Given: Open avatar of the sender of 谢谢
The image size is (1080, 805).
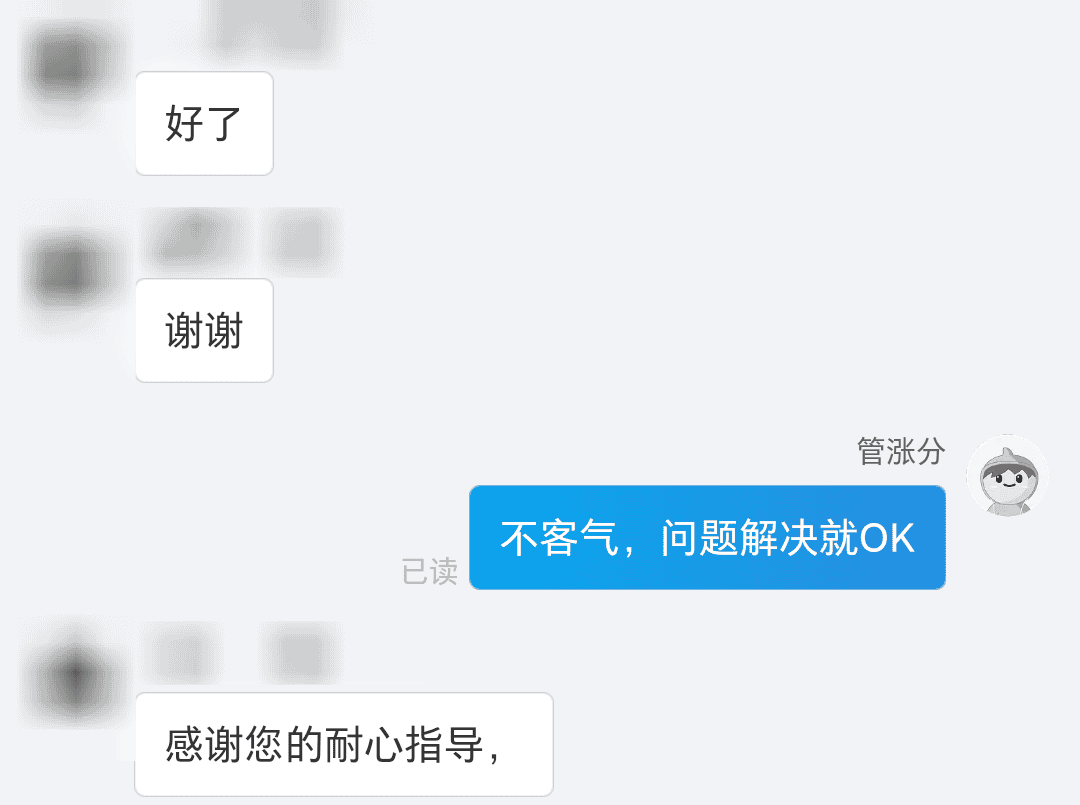Looking at the screenshot, I should tap(68, 270).
